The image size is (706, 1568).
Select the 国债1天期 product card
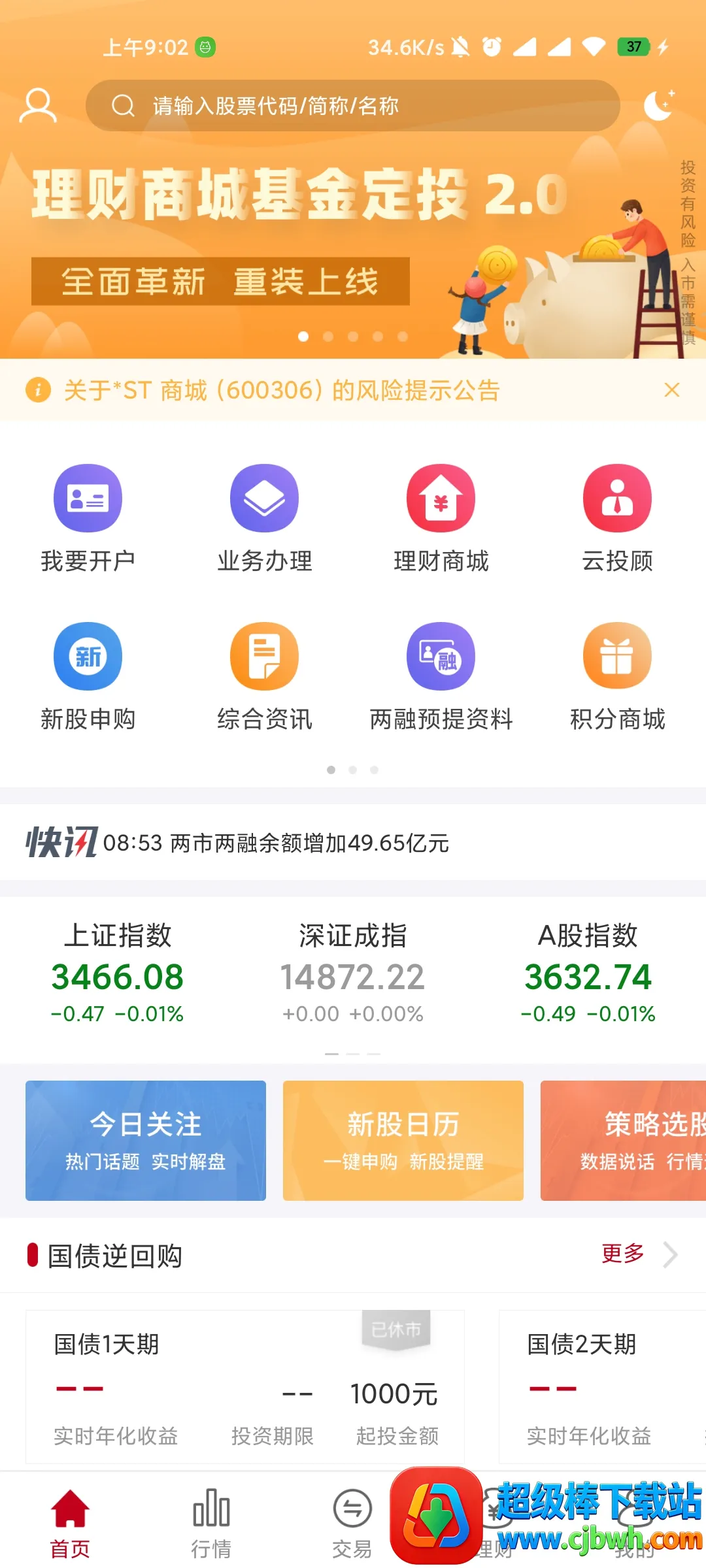(x=244, y=1386)
